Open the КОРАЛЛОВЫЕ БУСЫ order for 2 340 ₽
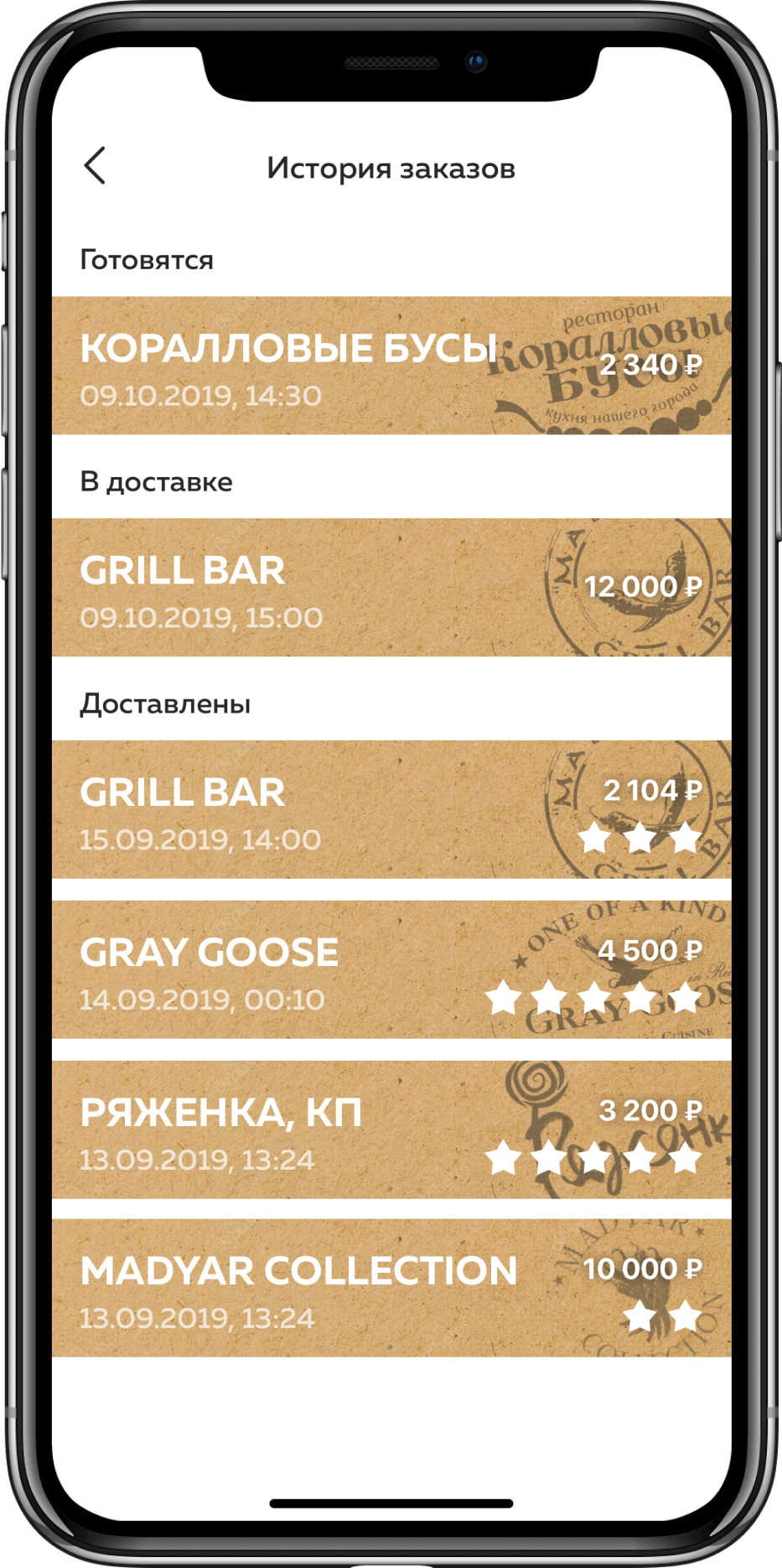This screenshot has height=1568, width=782. (x=391, y=365)
